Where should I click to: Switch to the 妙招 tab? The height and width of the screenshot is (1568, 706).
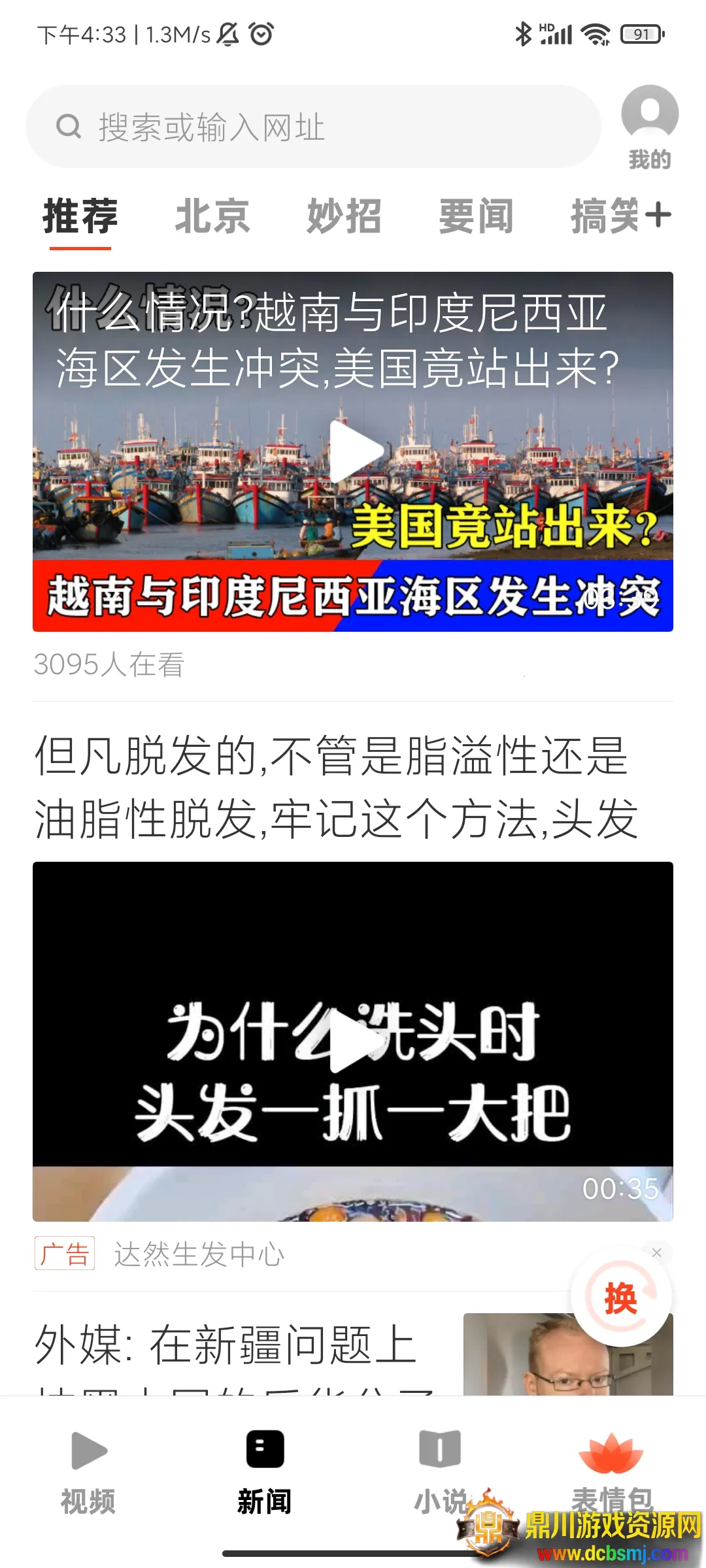345,216
